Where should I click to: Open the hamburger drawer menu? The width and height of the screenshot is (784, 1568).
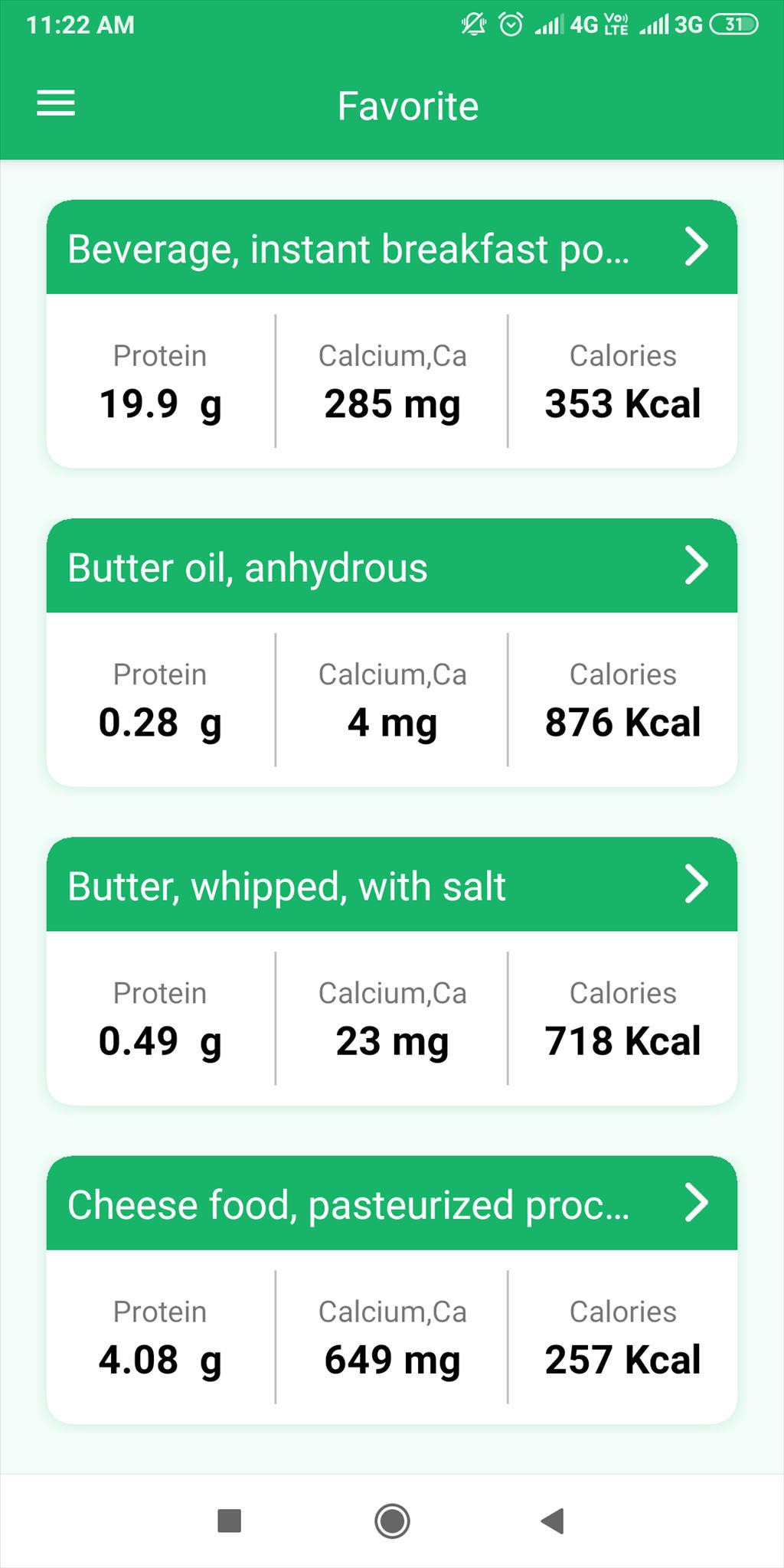[56, 103]
